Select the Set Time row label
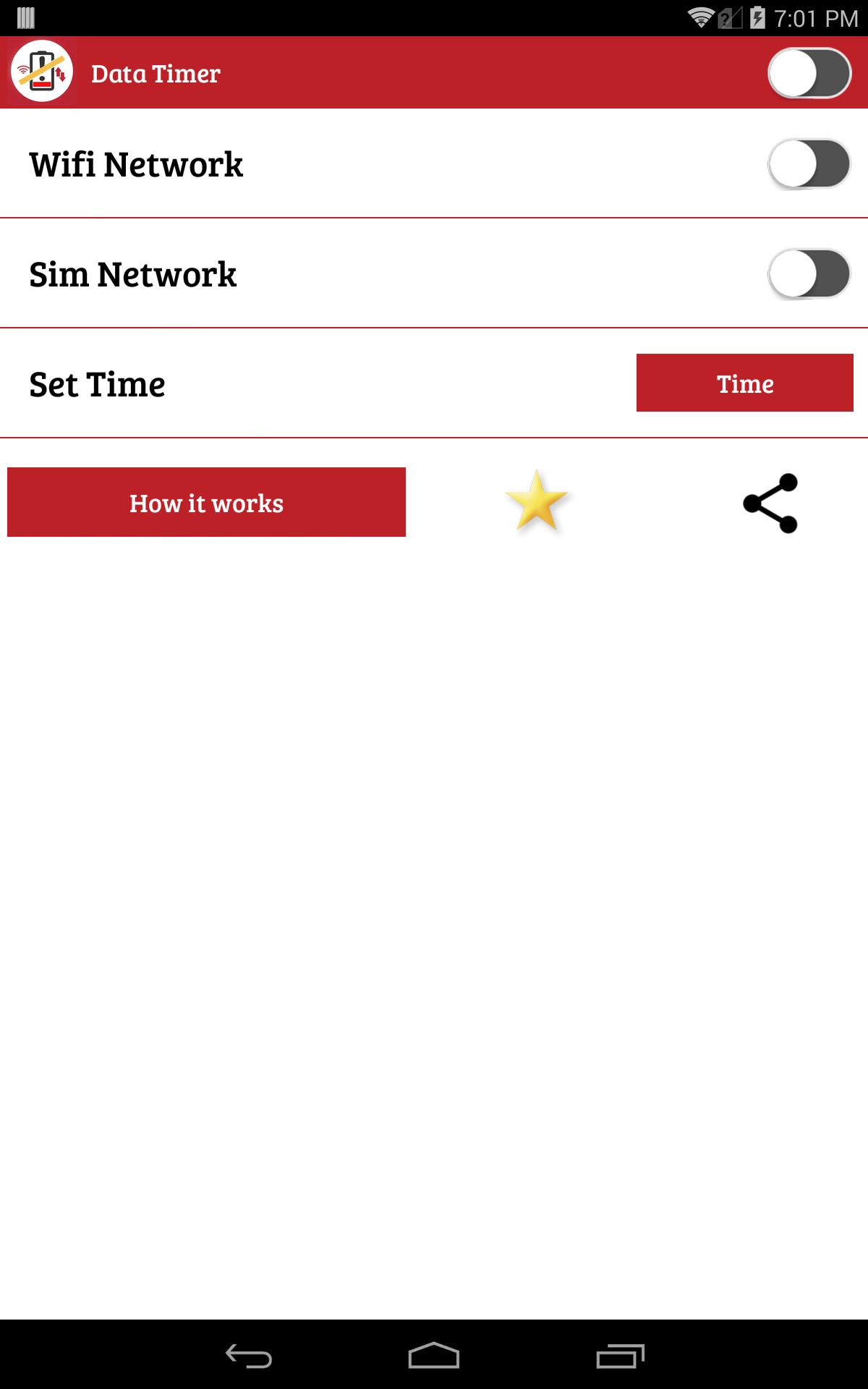Viewport: 868px width, 1389px height. [x=95, y=383]
